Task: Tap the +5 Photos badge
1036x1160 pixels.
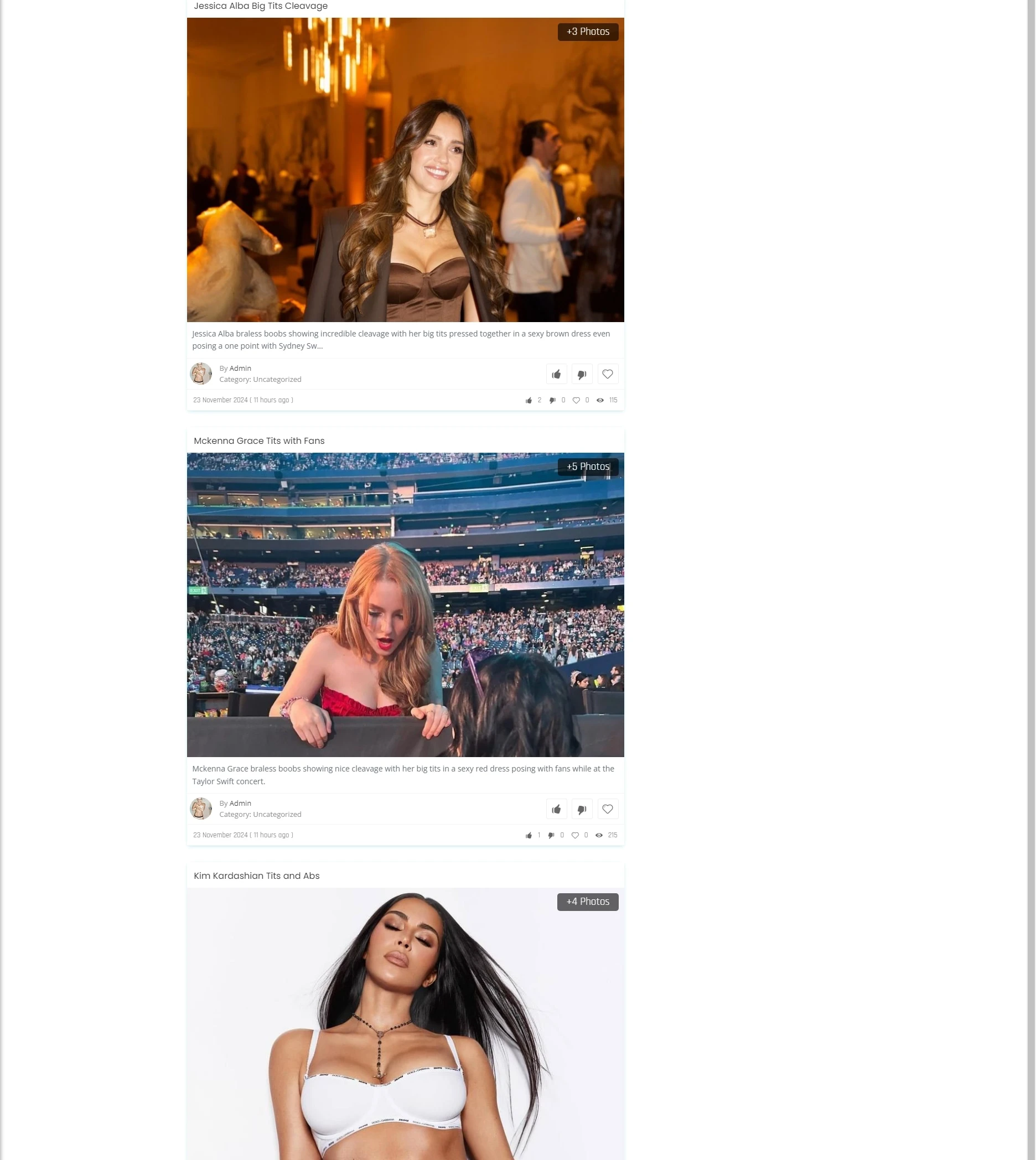Action: tap(587, 467)
